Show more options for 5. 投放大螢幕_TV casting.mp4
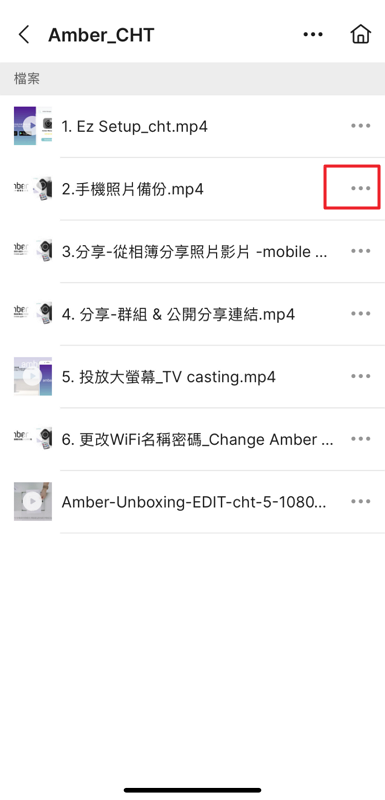 [361, 377]
